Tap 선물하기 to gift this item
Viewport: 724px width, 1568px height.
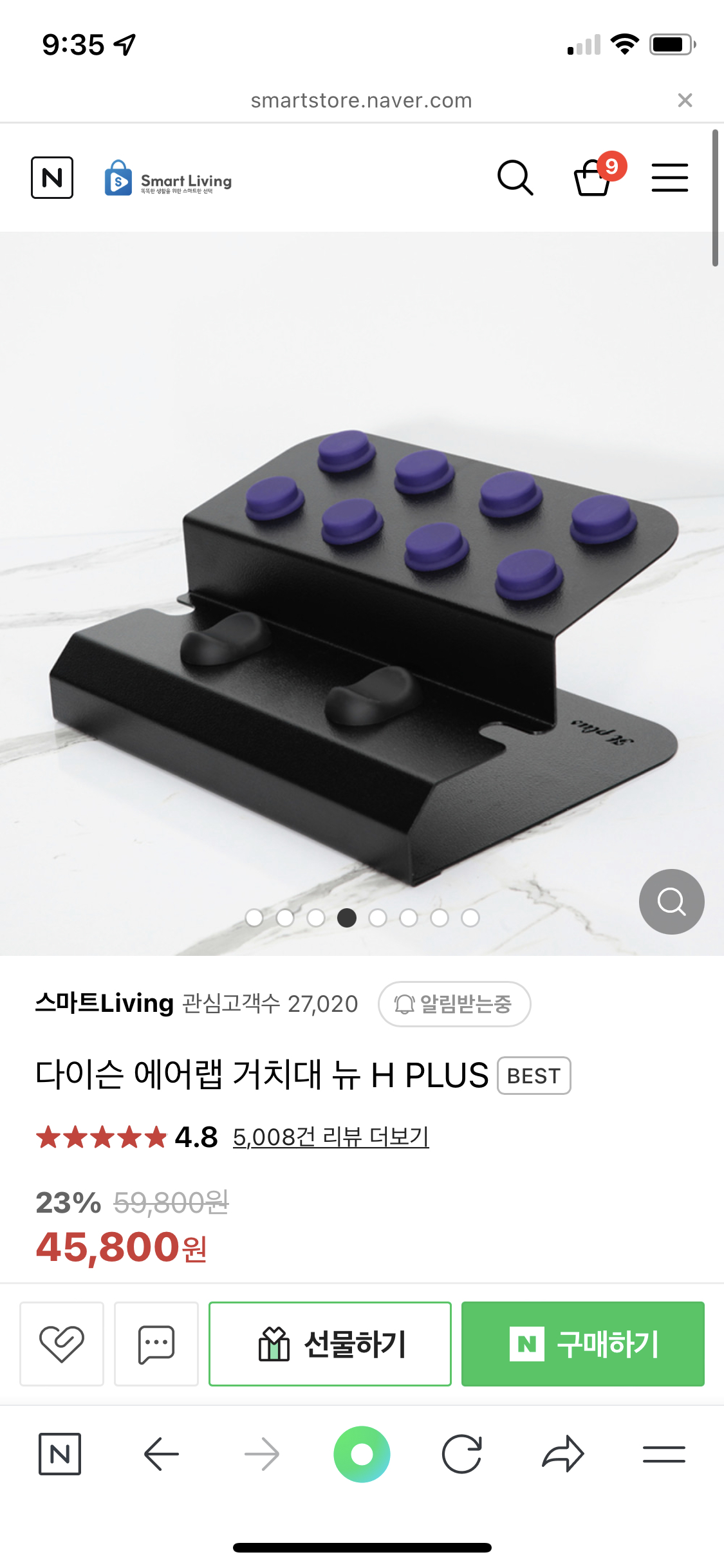[x=330, y=1343]
